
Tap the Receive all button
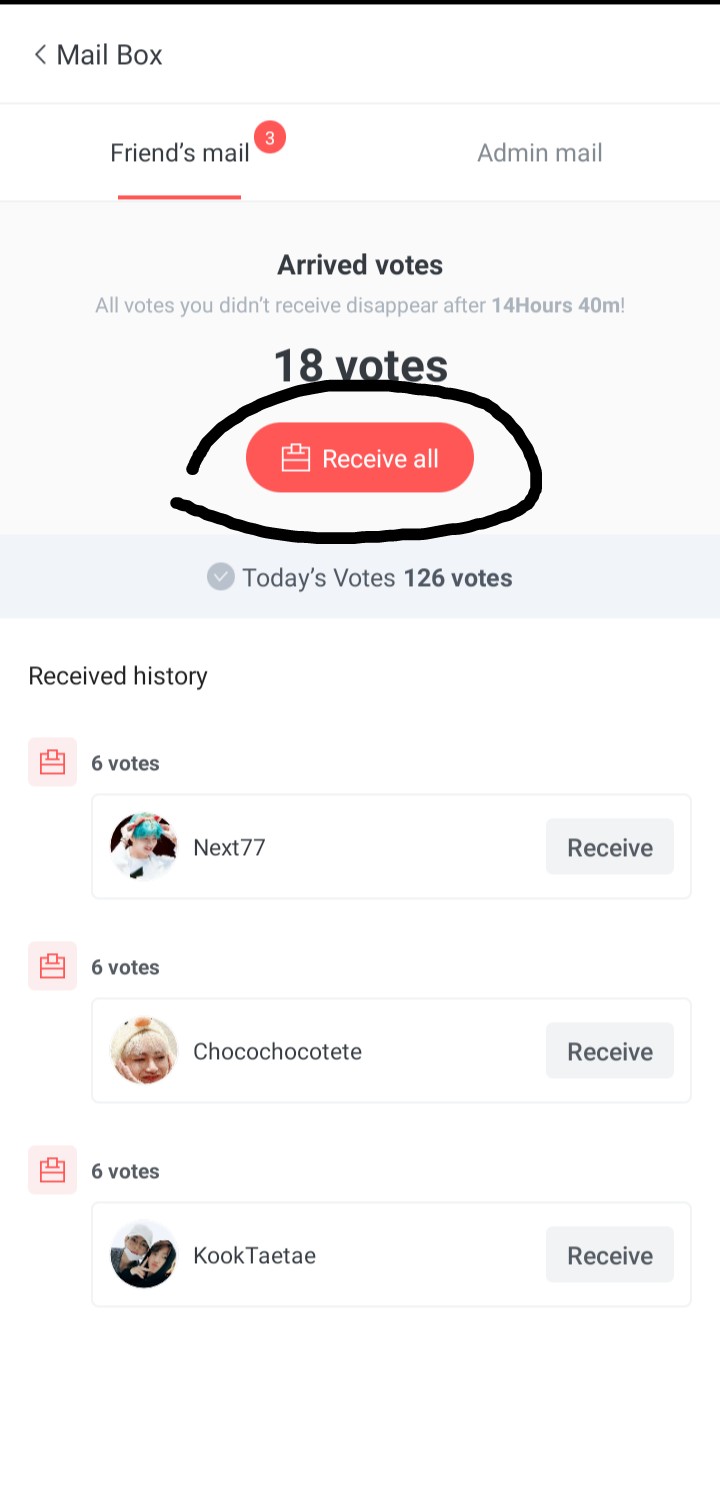(x=360, y=458)
